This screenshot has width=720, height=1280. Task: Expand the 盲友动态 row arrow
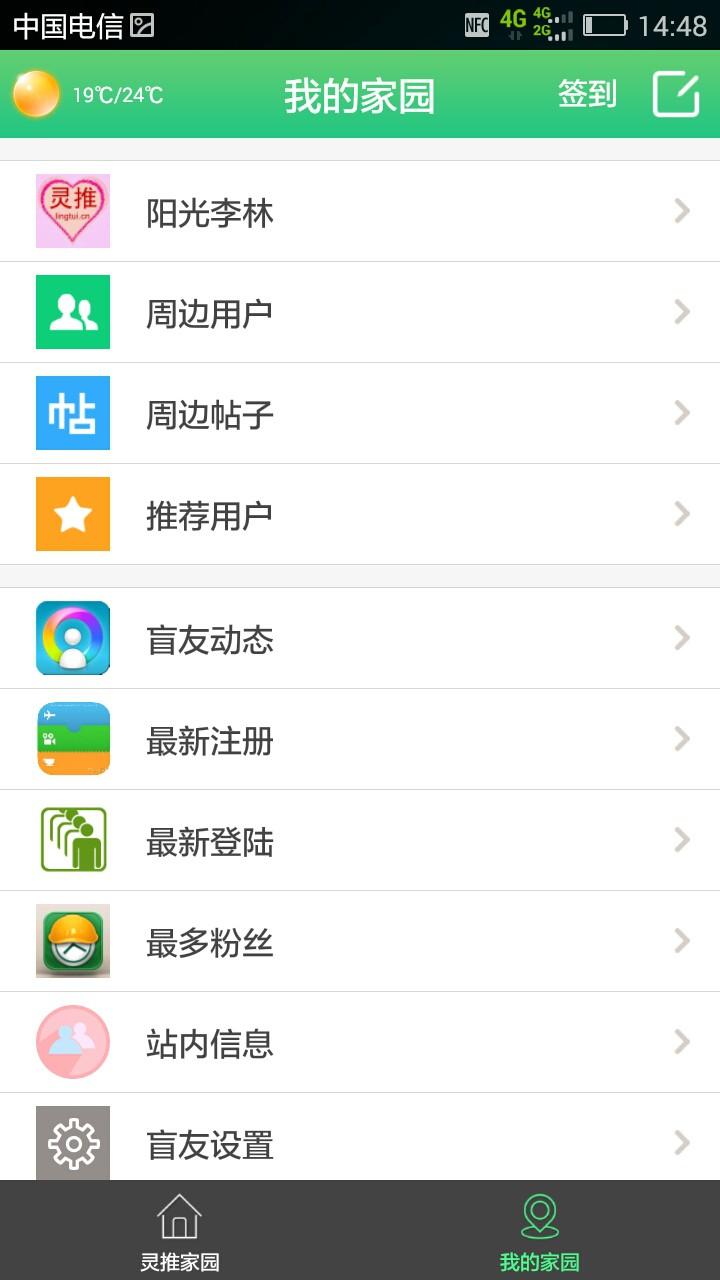(683, 637)
